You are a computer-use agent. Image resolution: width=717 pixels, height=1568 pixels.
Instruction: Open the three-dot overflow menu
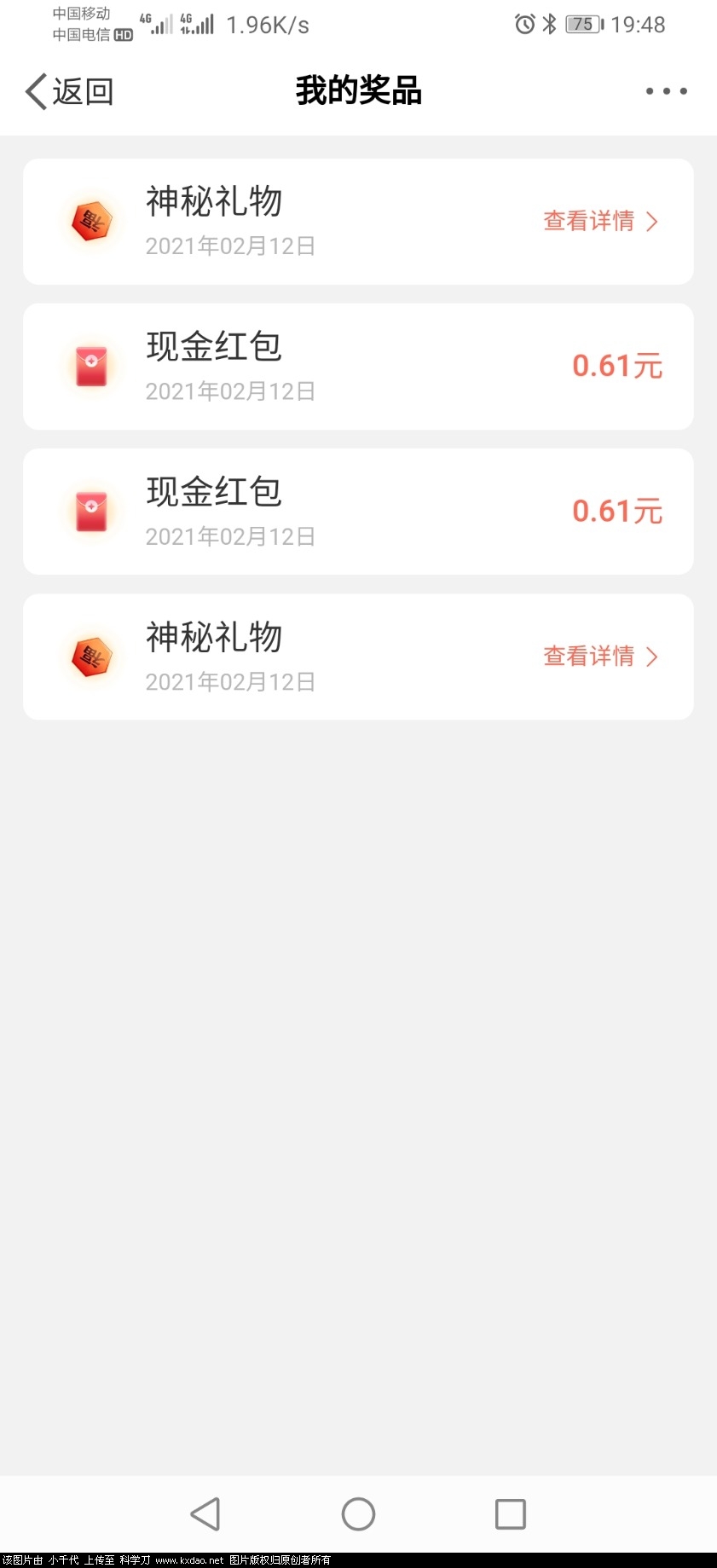[666, 90]
